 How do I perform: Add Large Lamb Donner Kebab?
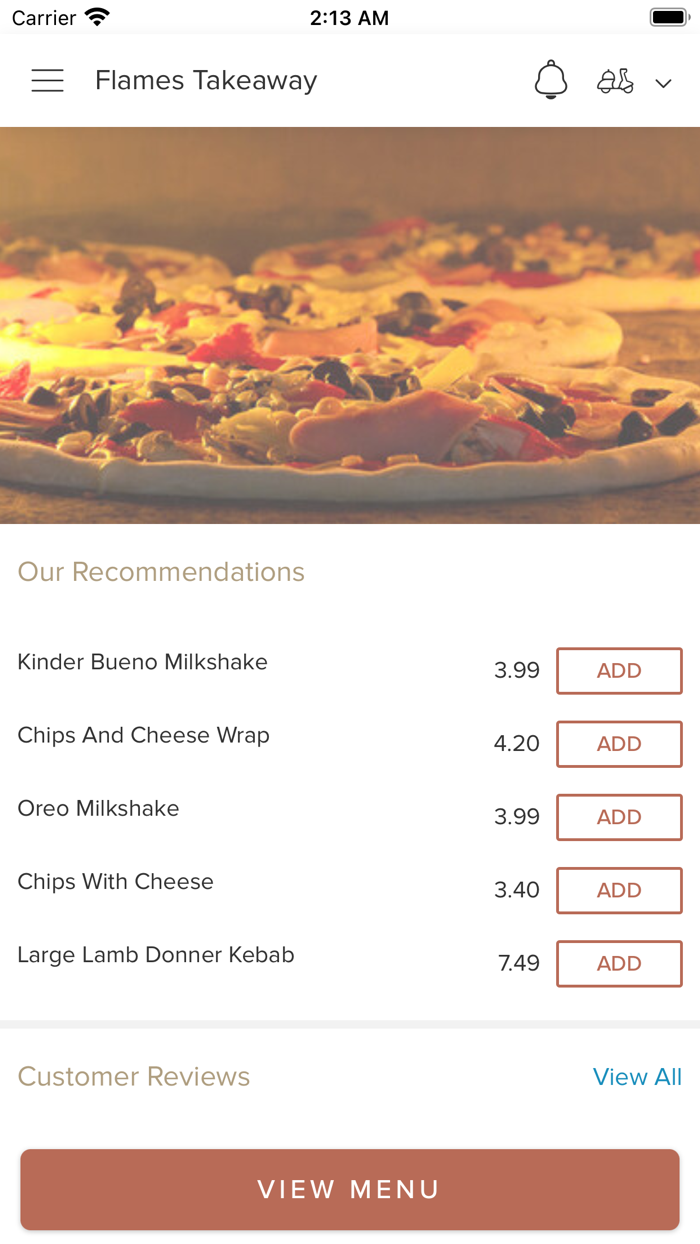(x=619, y=963)
